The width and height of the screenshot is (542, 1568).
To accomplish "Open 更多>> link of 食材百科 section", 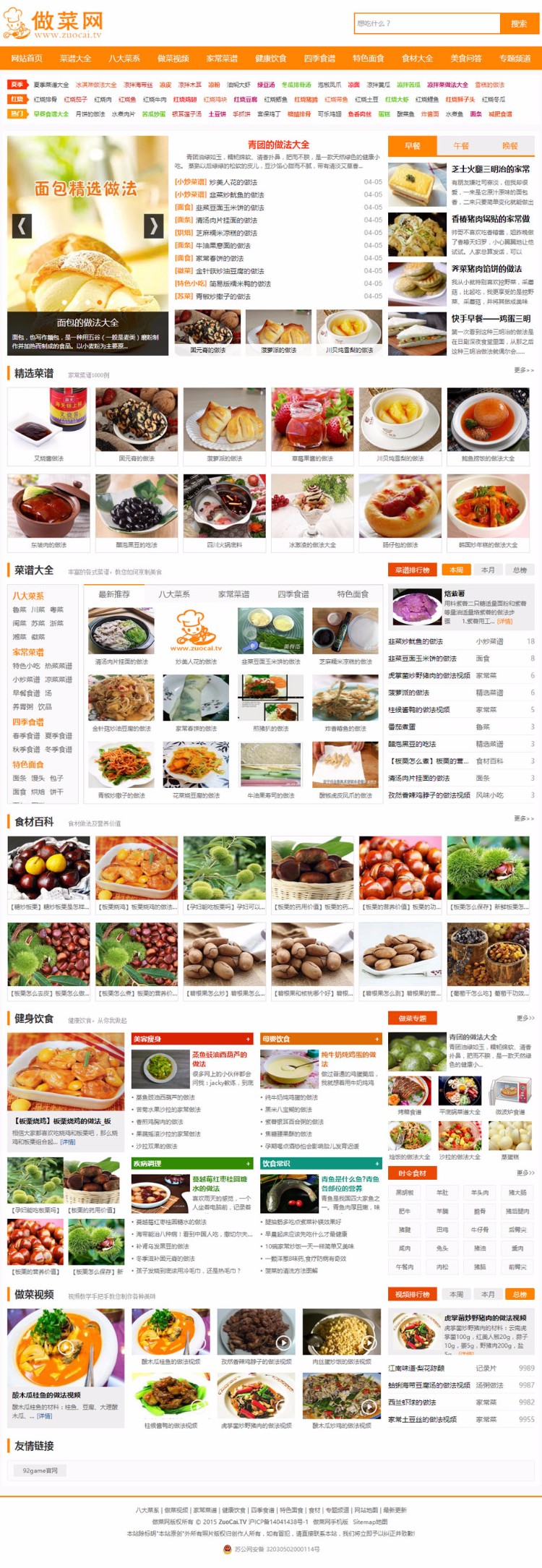I will (x=523, y=818).
